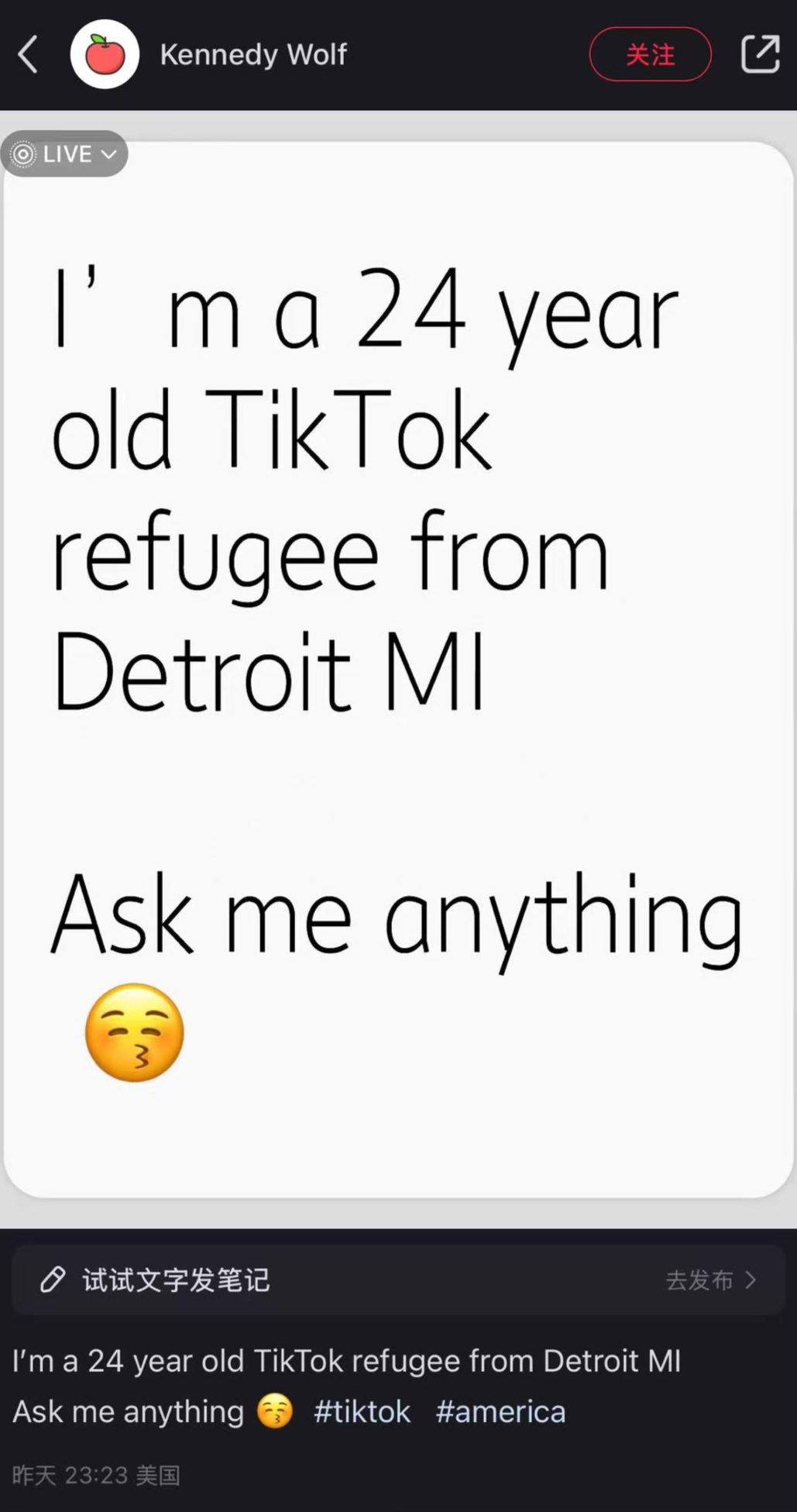Image resolution: width=797 pixels, height=1512 pixels.
Task: Share this post via the share icon
Action: pos(760,54)
